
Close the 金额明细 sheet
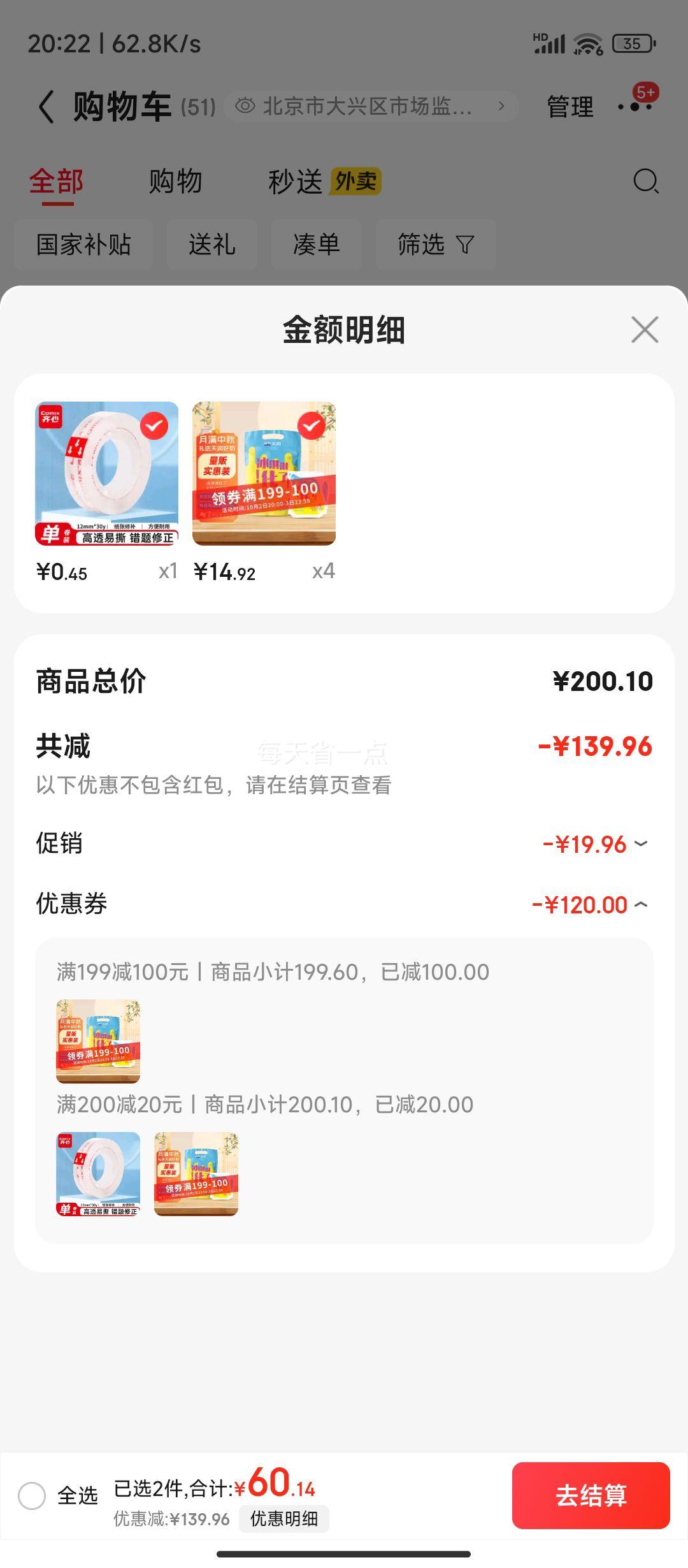click(645, 330)
